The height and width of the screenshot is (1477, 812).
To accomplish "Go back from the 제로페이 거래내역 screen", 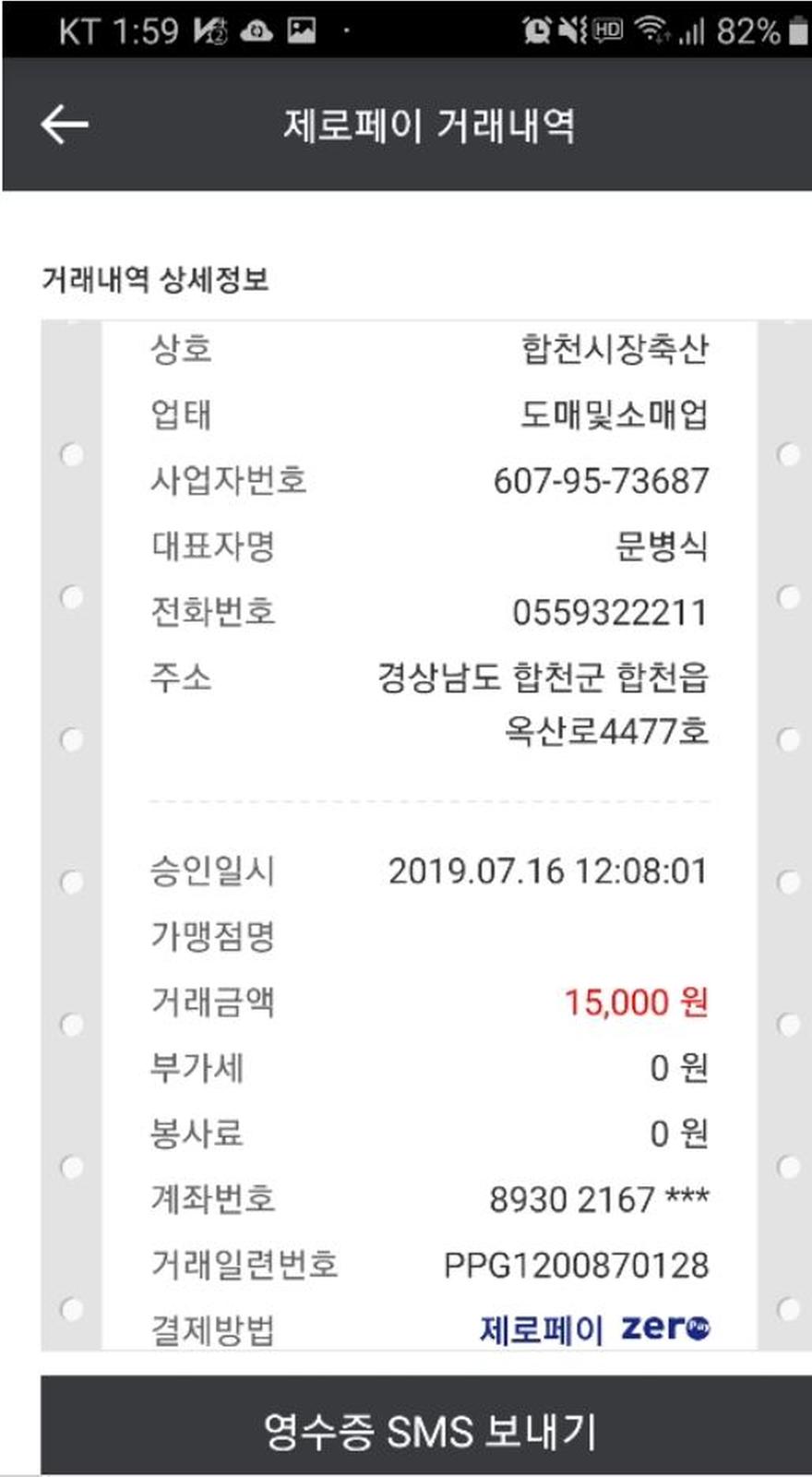I will 65,125.
